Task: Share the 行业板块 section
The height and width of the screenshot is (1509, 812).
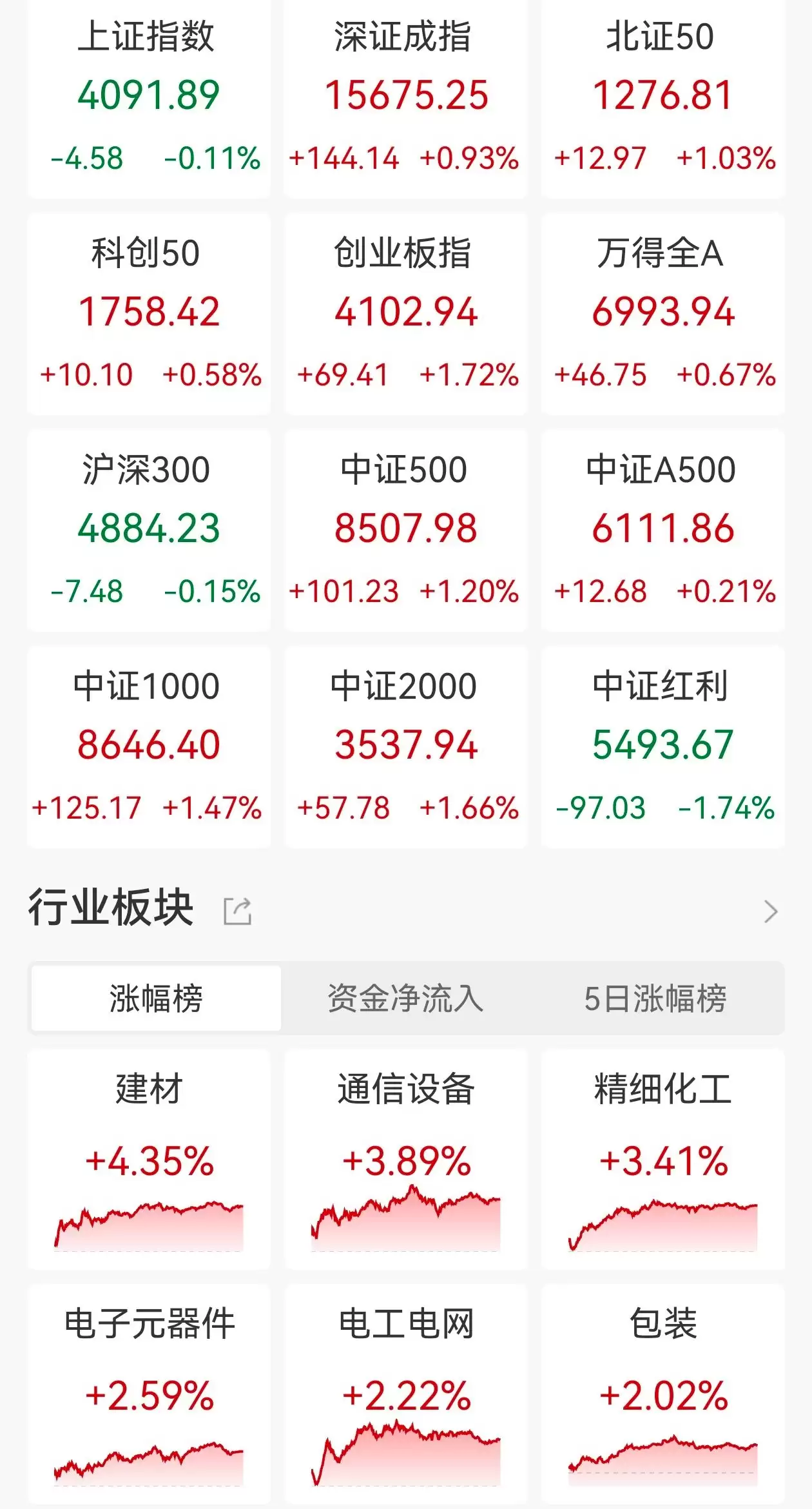Action: coord(237,911)
